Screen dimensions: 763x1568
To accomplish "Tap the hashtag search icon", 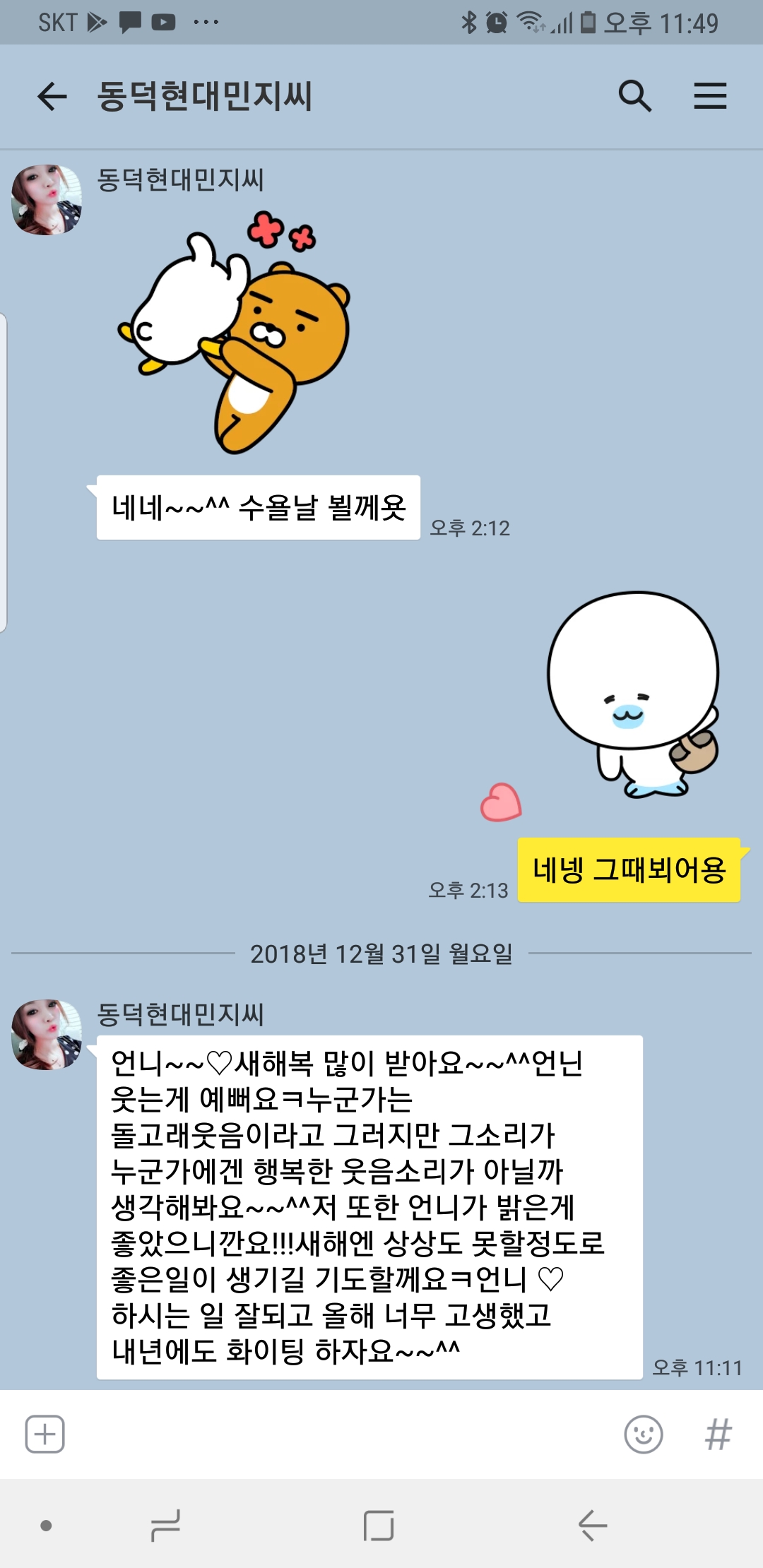I will (x=718, y=1435).
